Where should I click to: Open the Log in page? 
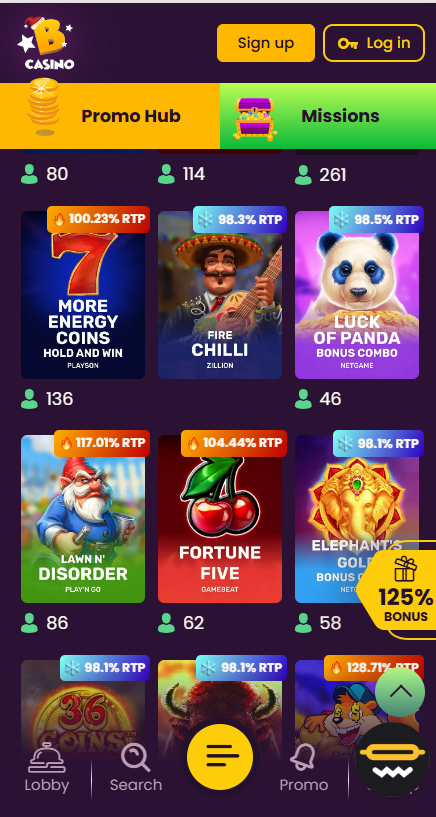coord(374,43)
